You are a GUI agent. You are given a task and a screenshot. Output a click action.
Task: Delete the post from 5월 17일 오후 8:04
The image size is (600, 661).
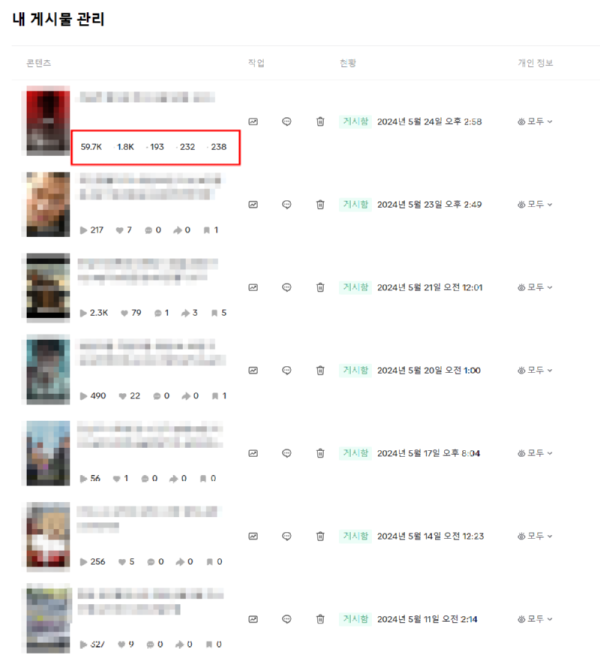coord(320,453)
